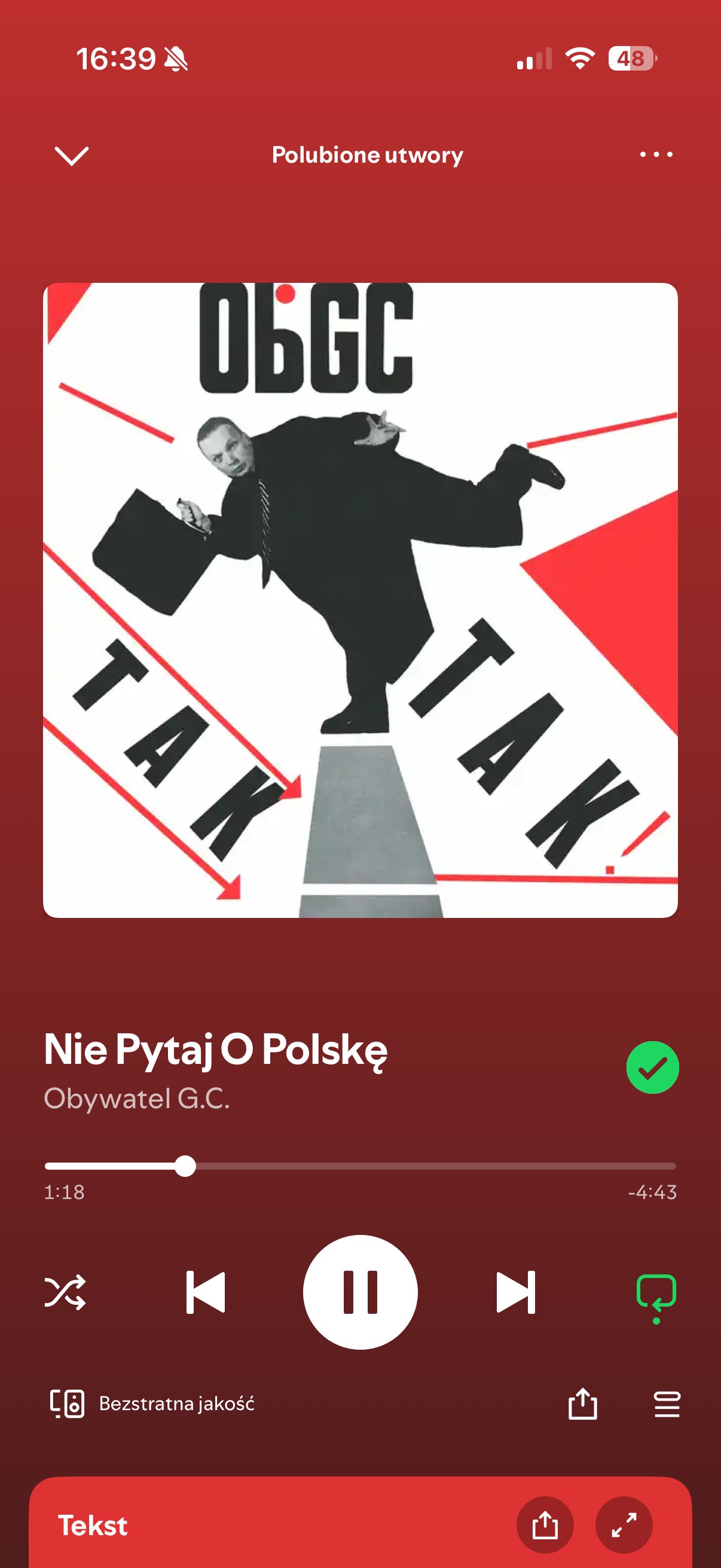721x1568 pixels.
Task: Open the playback queue
Action: tap(666, 1404)
